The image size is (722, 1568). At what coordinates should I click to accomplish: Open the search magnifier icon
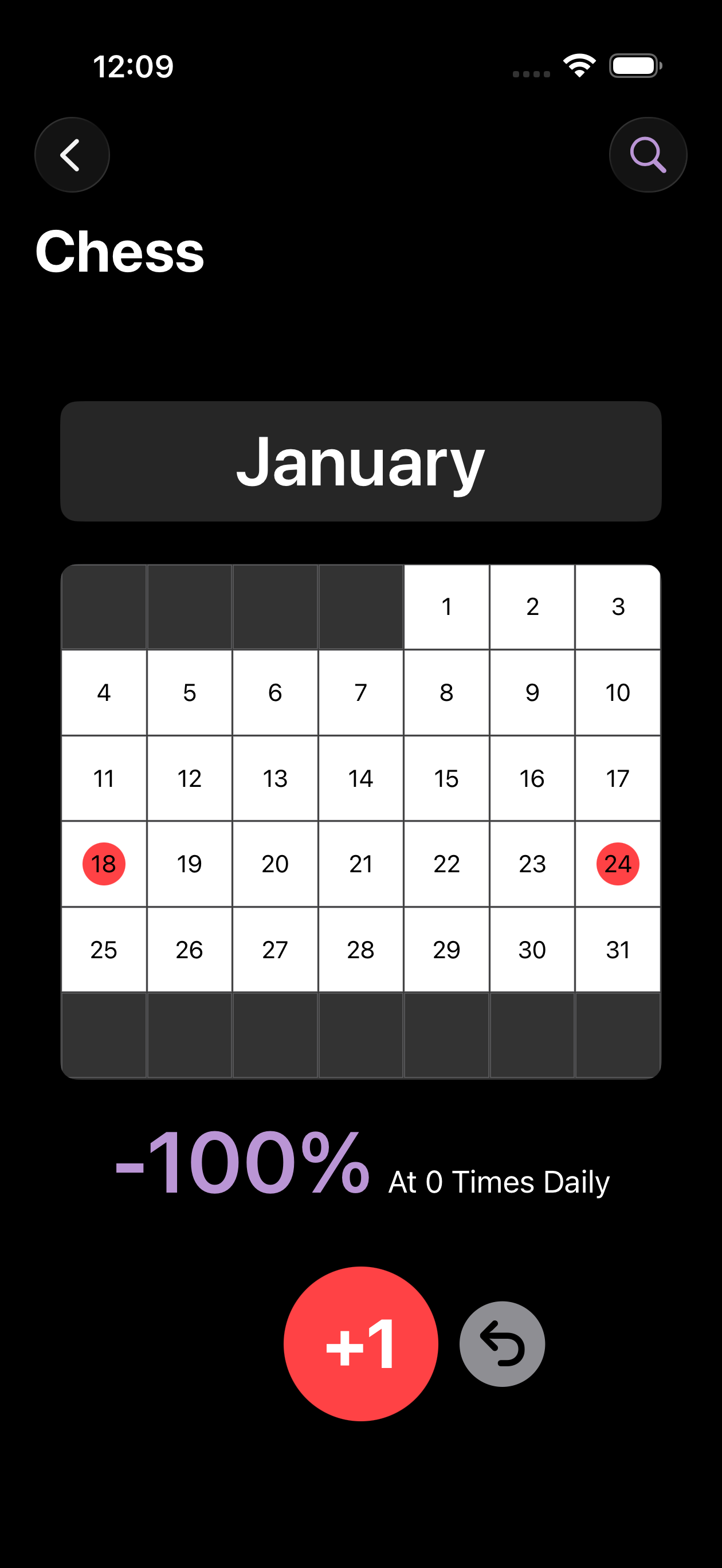(x=648, y=155)
